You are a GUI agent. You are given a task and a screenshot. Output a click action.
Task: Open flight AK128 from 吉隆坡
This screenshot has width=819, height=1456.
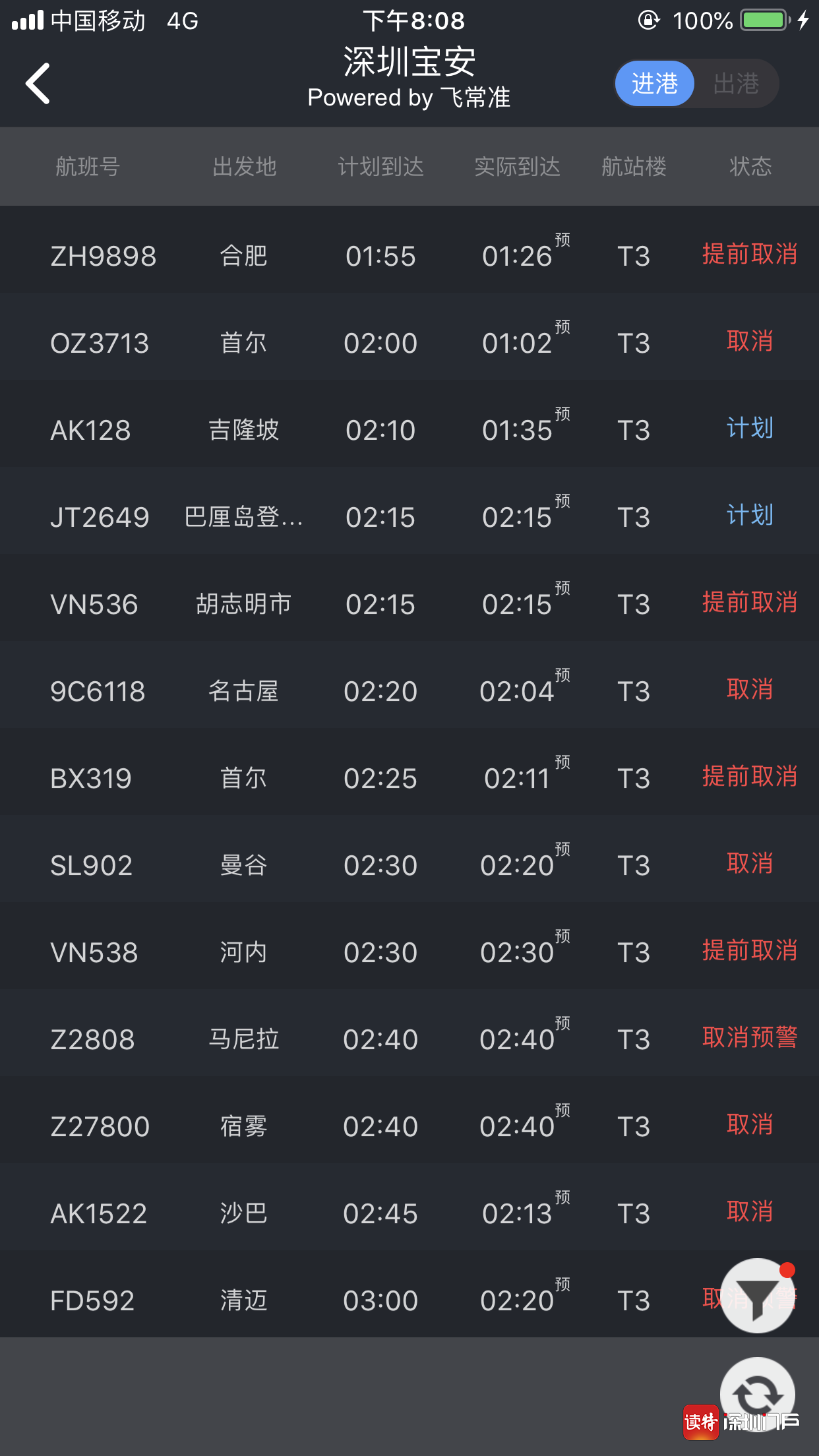tap(409, 430)
